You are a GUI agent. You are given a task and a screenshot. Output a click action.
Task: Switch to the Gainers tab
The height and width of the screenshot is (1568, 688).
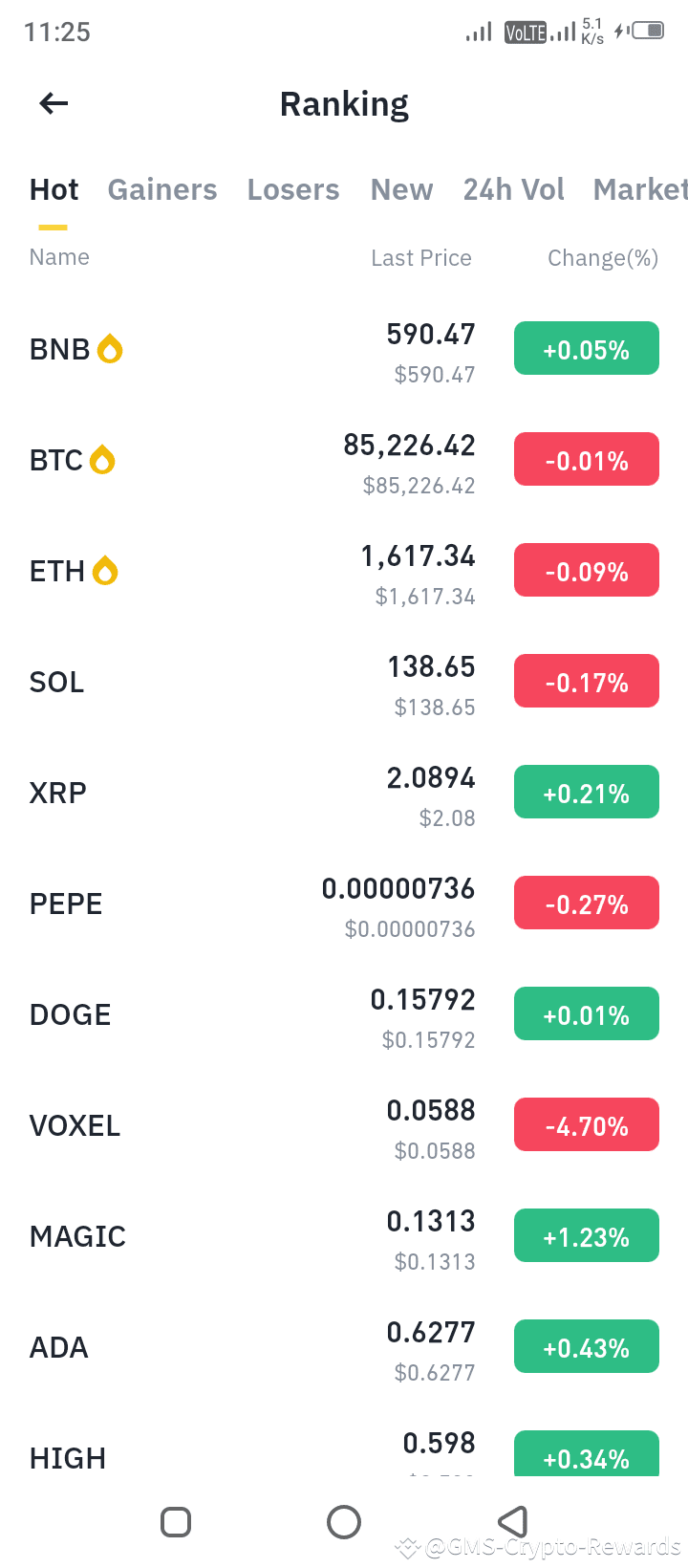tap(162, 189)
